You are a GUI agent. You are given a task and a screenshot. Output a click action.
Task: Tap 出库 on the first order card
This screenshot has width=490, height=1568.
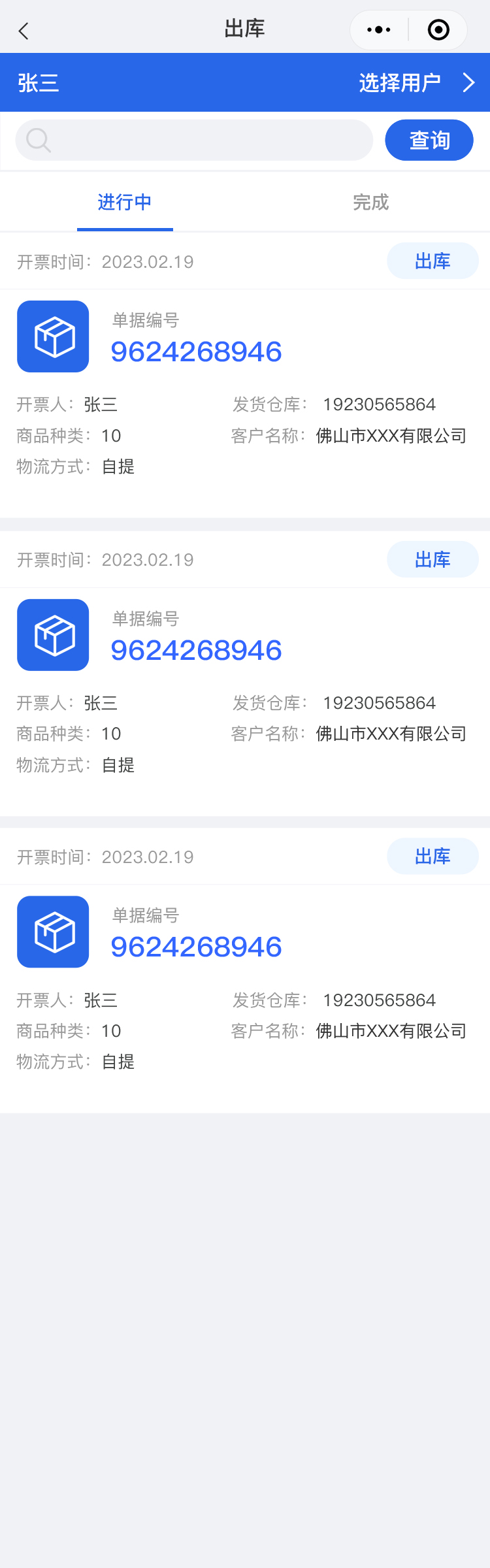point(433,261)
